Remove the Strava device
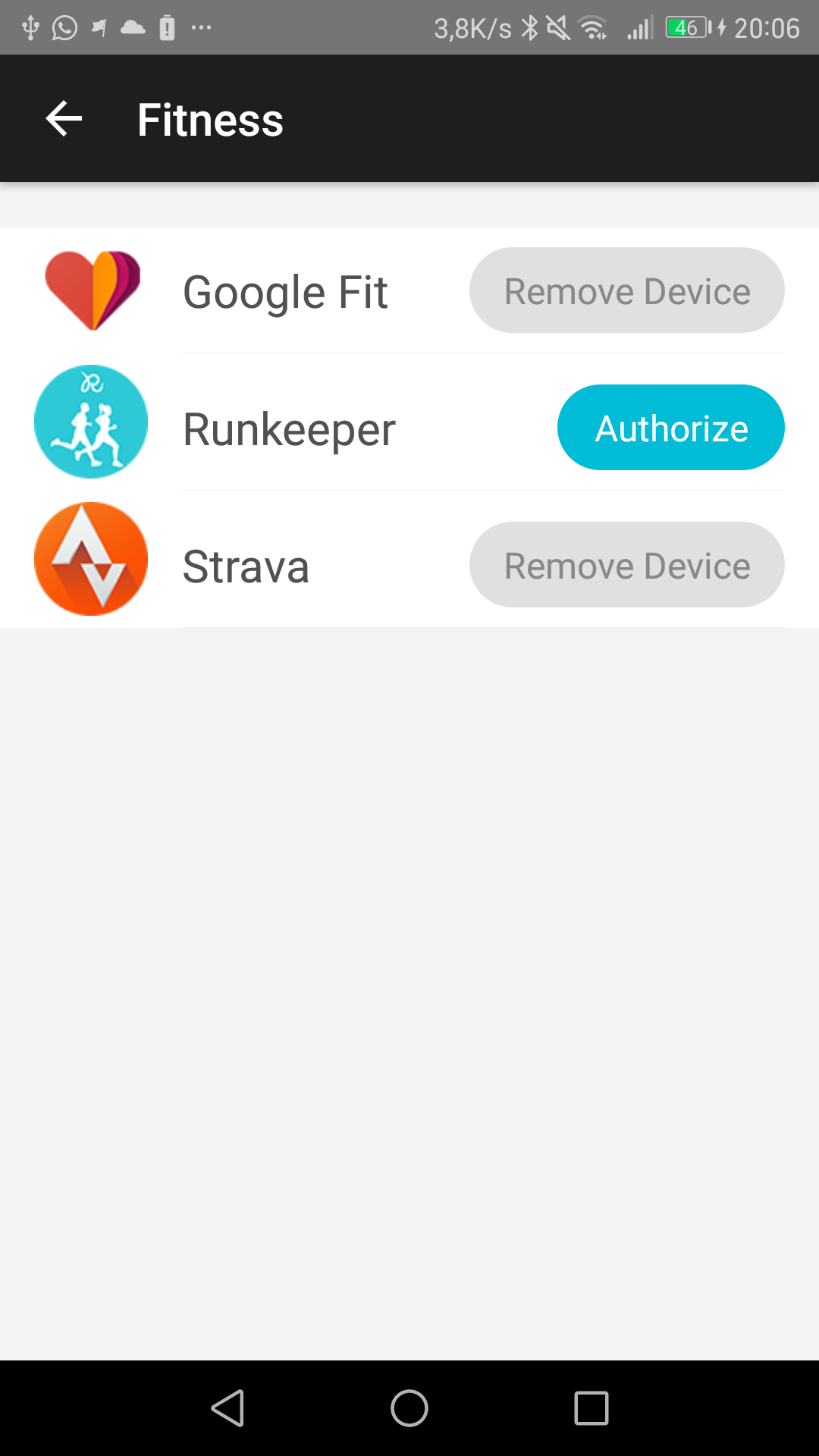819x1456 pixels. tap(626, 565)
